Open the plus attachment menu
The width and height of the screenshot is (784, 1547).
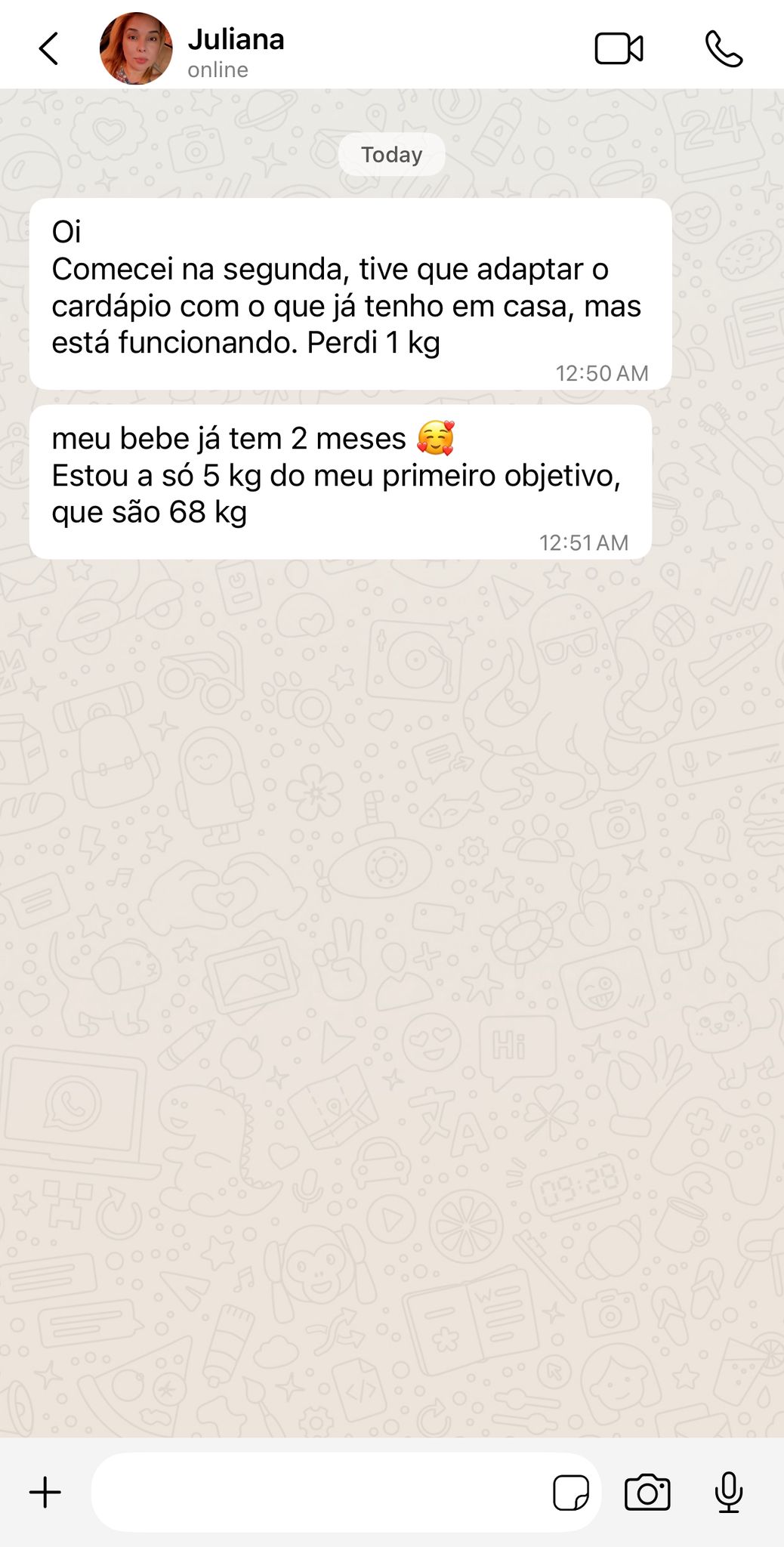pos(45,1493)
